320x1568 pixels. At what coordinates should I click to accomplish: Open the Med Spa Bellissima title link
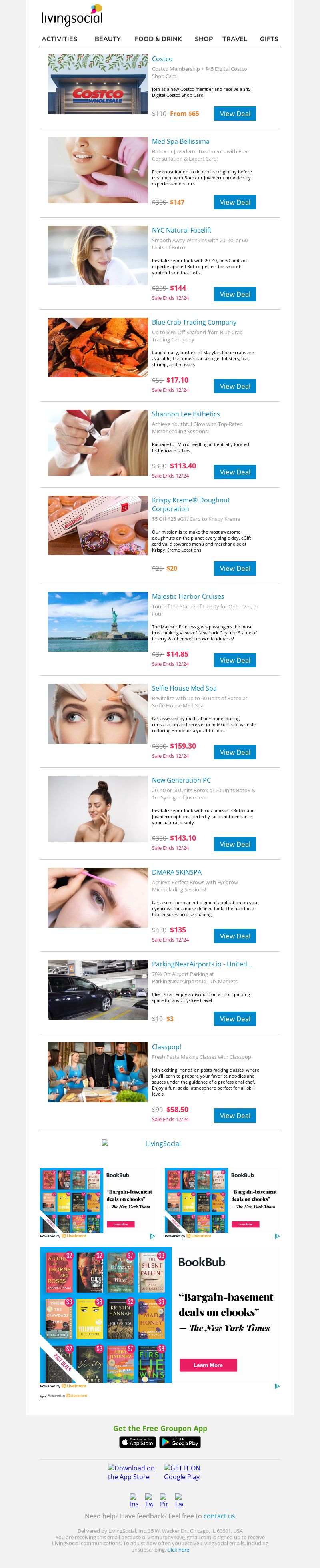pos(180,142)
